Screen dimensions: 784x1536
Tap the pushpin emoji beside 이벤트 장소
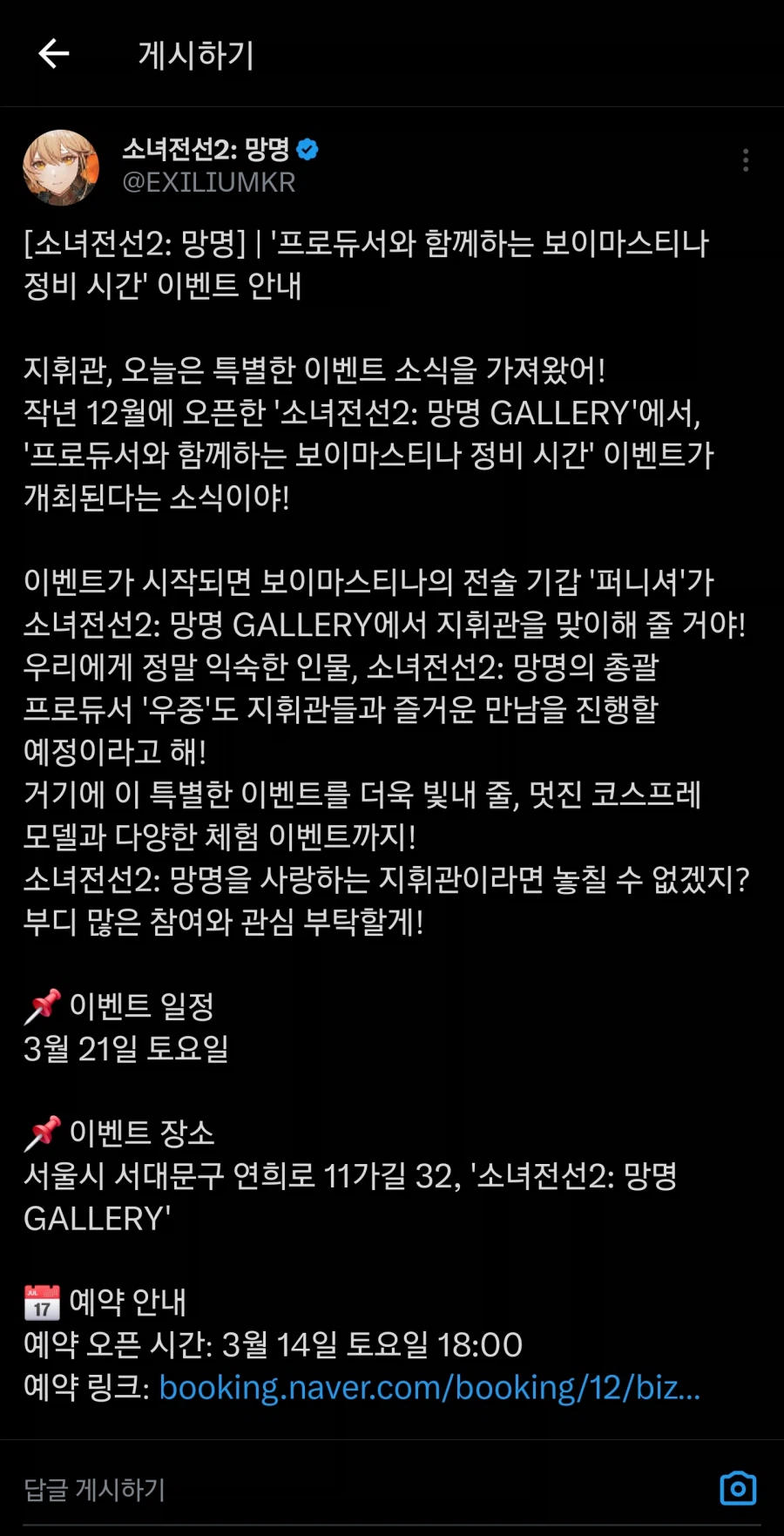[x=42, y=1131]
